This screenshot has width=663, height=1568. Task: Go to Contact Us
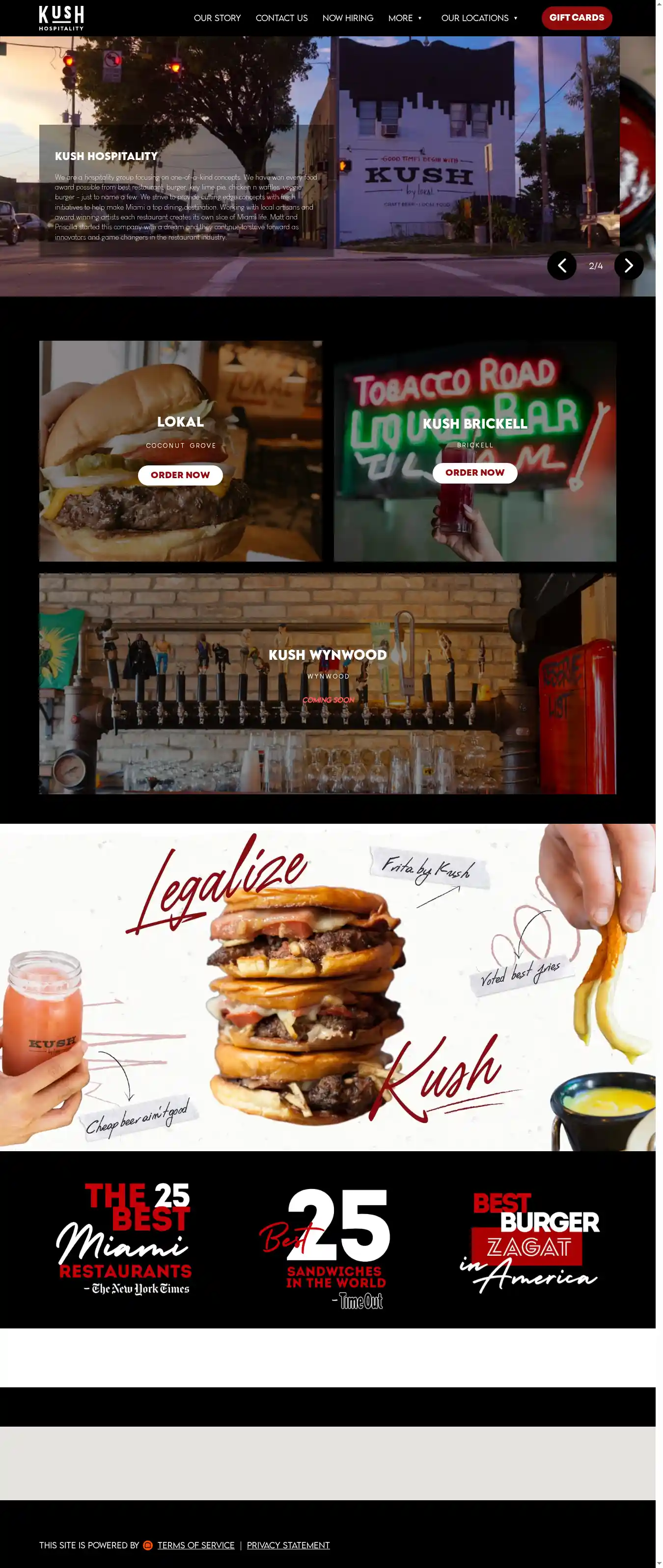281,18
